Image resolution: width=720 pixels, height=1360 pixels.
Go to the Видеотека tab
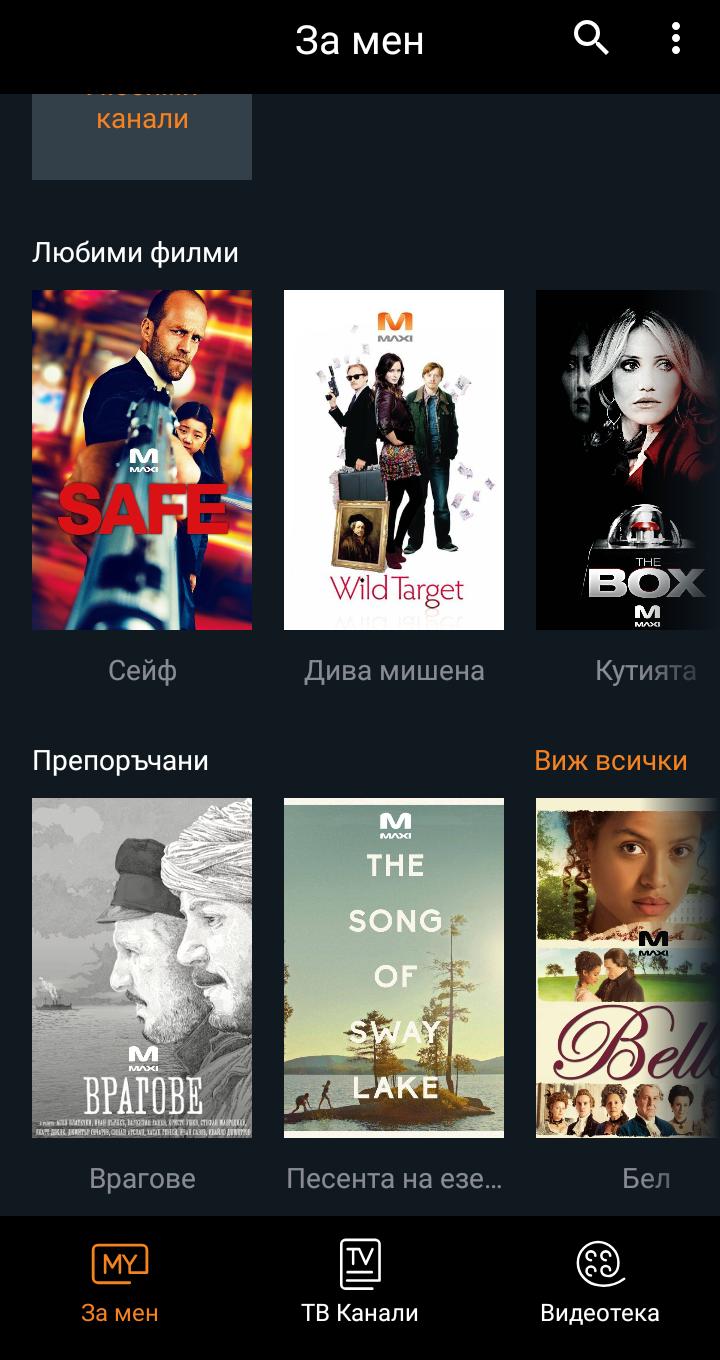click(600, 1285)
